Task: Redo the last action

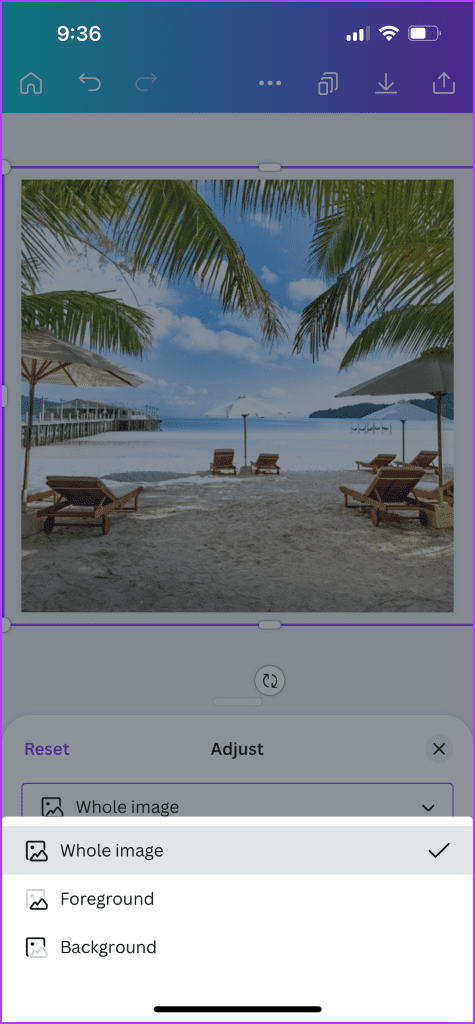Action: (146, 83)
